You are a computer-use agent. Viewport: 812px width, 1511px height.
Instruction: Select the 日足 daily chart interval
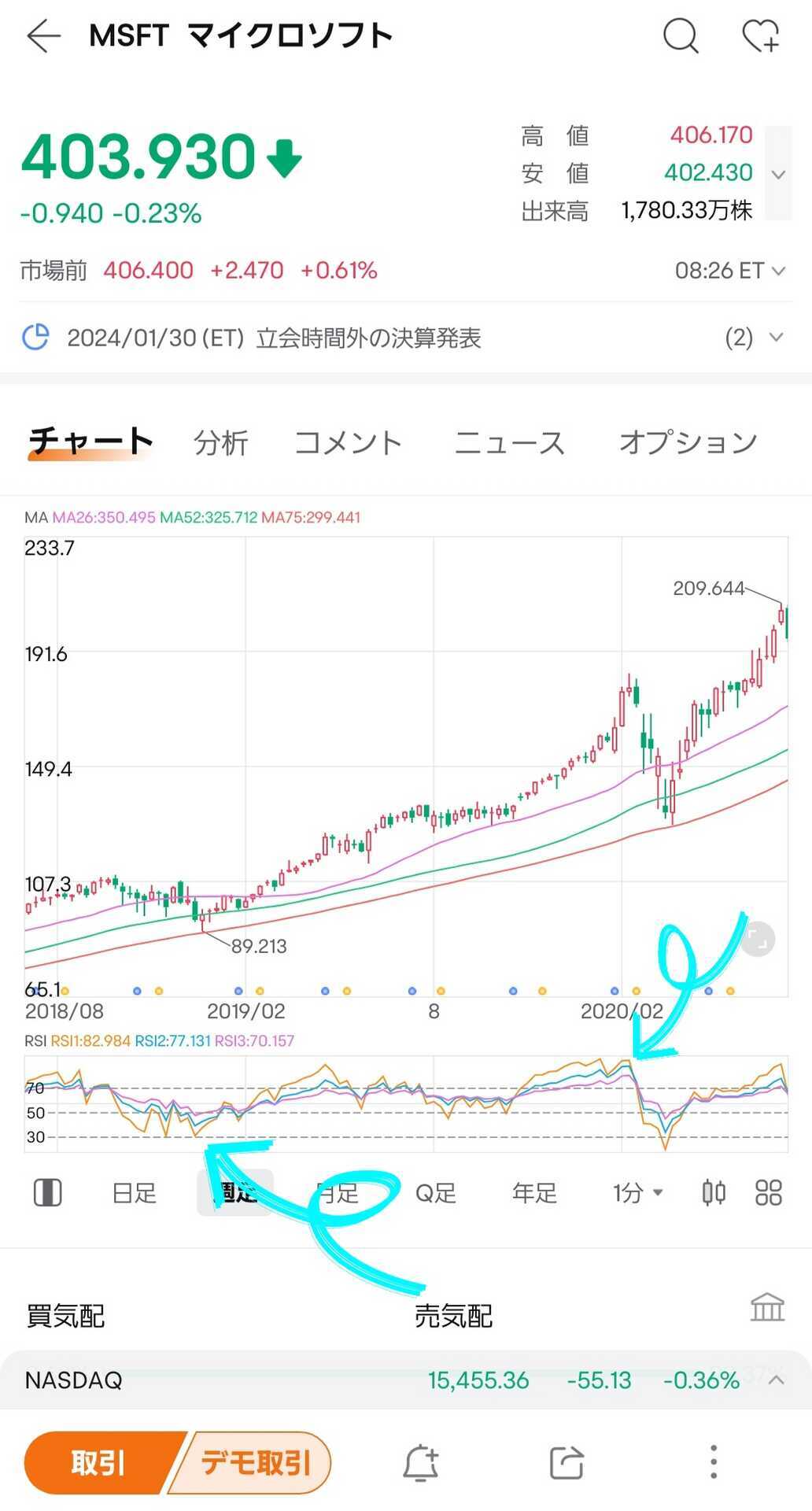coord(135,1193)
